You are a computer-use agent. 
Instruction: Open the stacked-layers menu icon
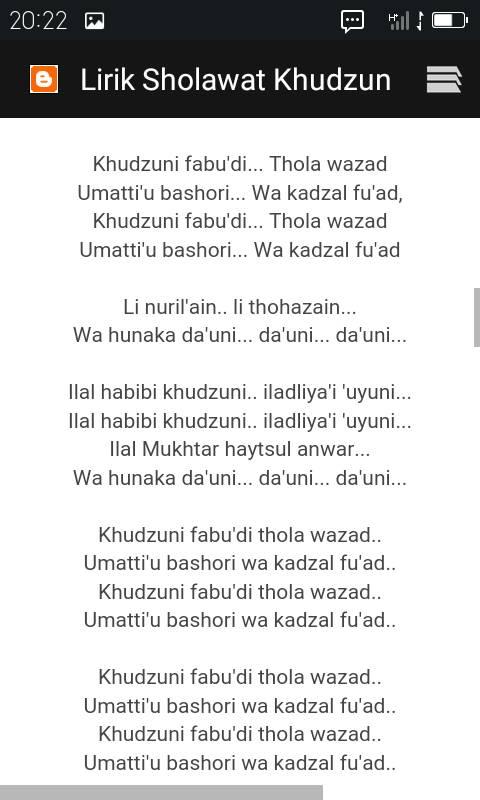444,80
